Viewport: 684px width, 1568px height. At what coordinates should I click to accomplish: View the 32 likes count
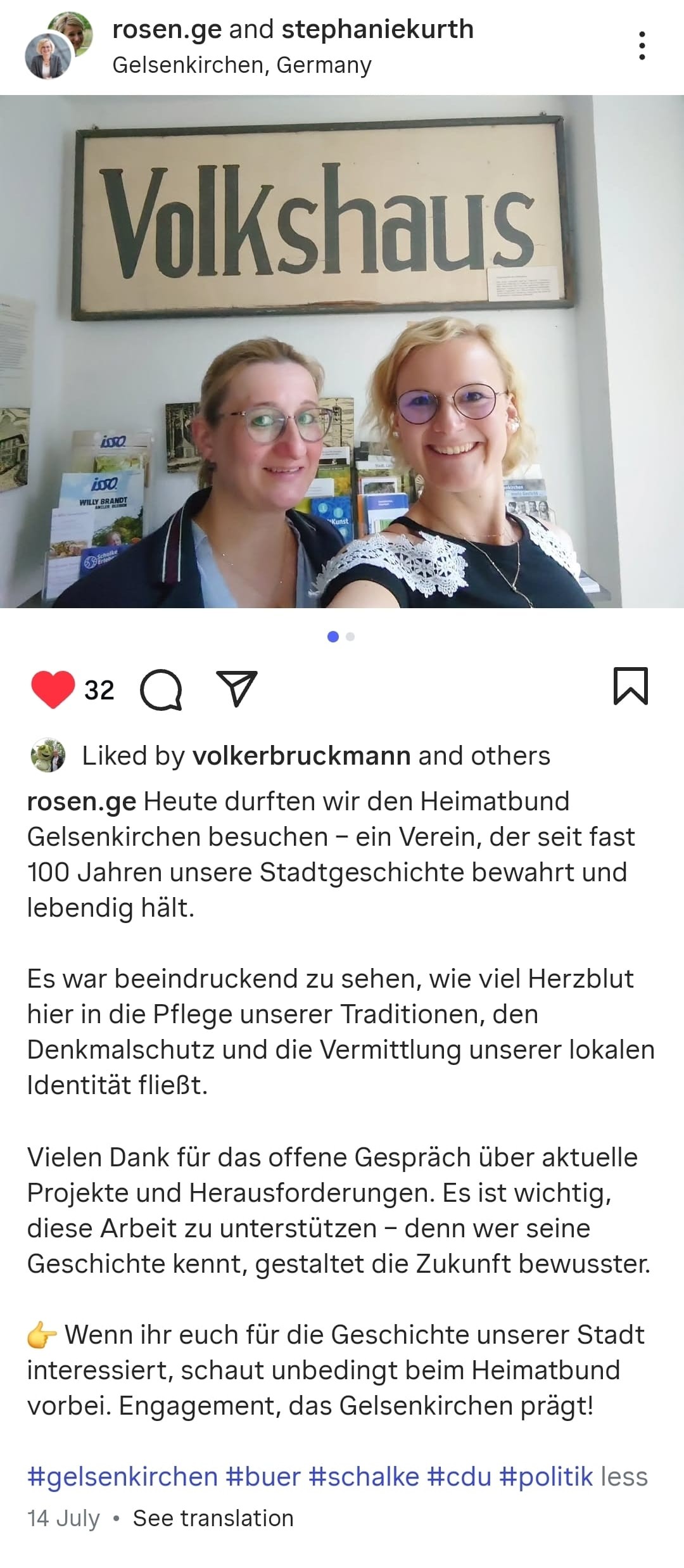[x=99, y=690]
